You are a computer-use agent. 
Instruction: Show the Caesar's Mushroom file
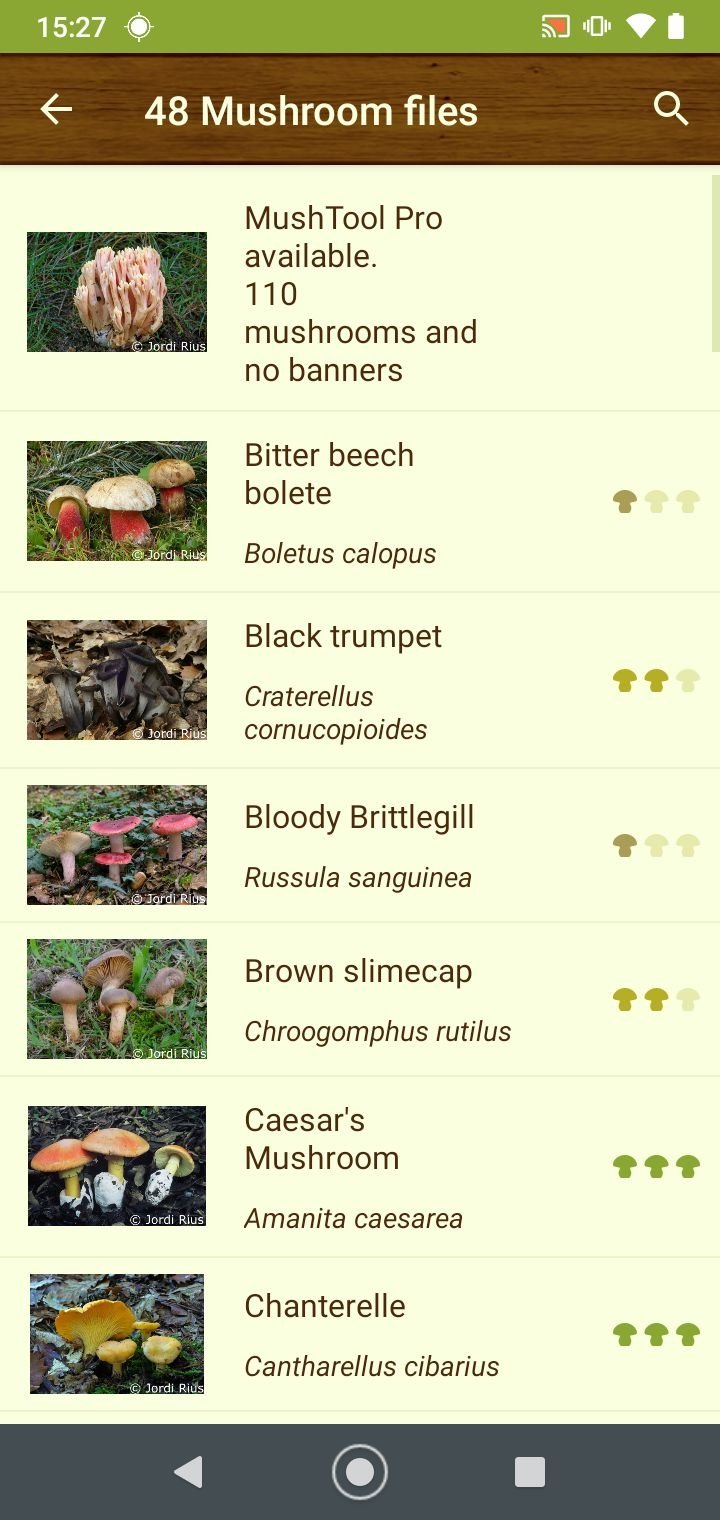[360, 1167]
